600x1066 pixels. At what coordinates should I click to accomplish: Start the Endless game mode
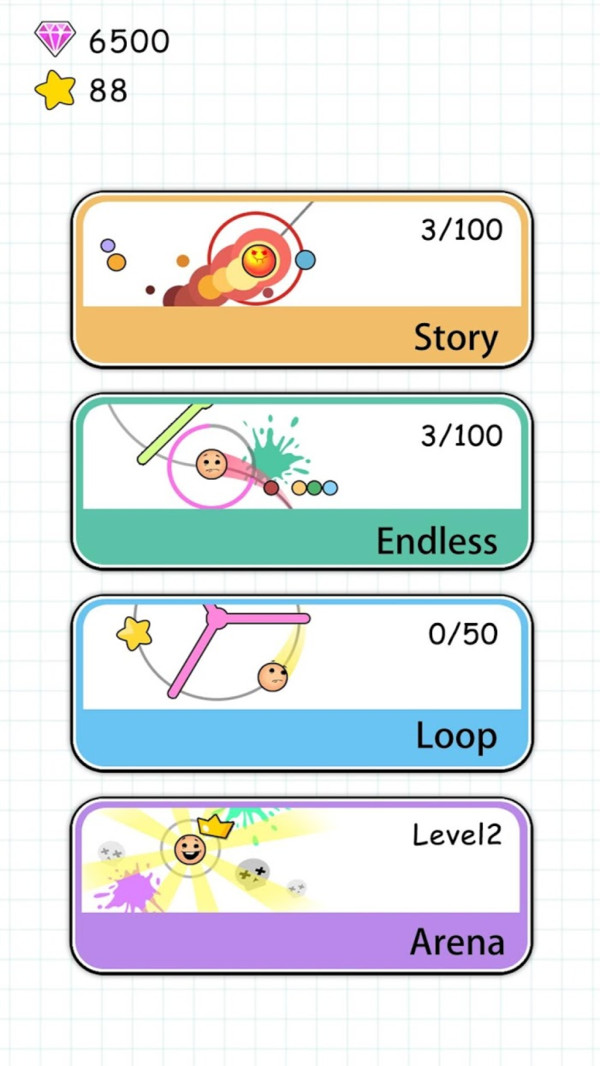pos(301,482)
